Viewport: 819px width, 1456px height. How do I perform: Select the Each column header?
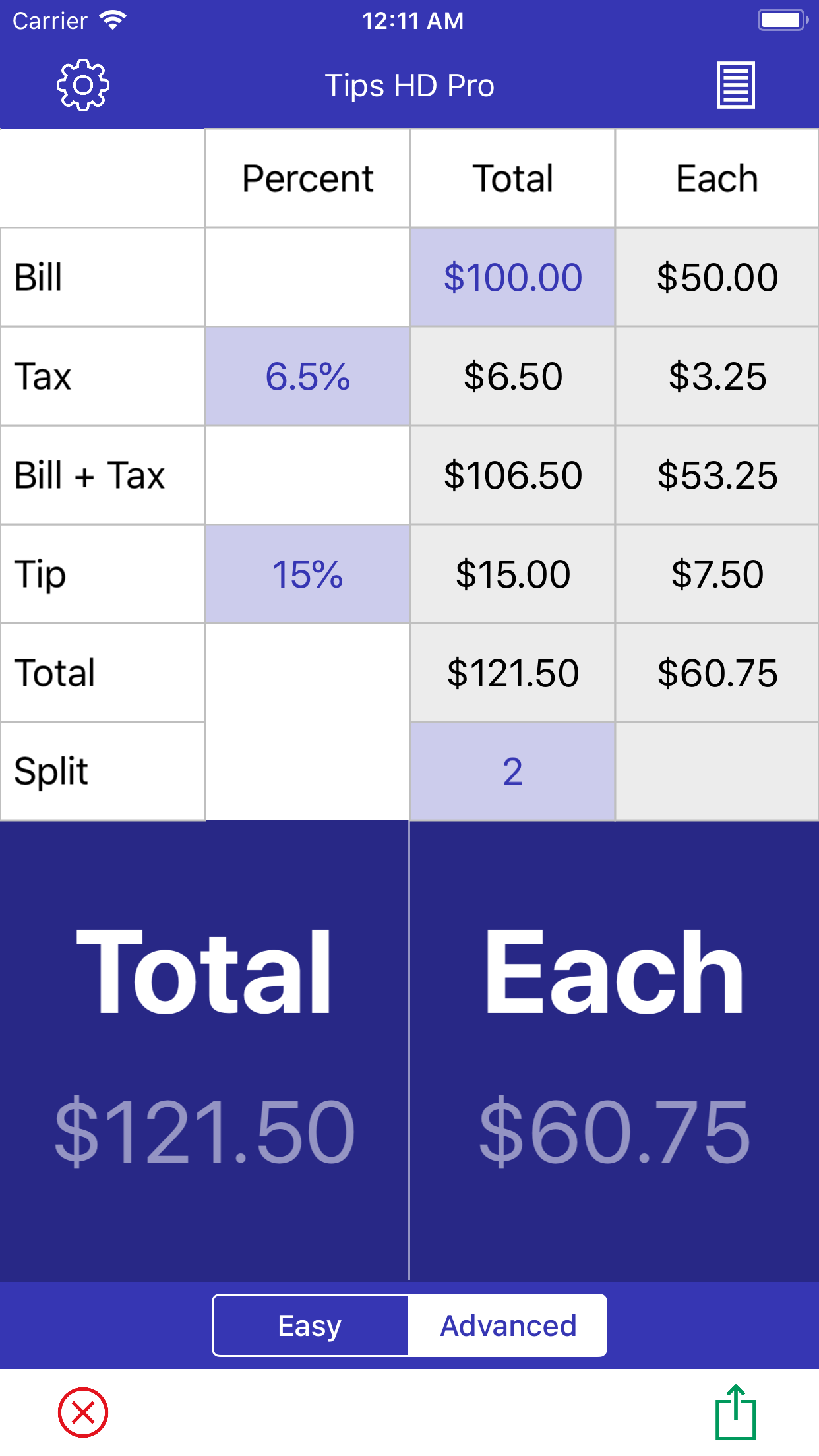[716, 177]
